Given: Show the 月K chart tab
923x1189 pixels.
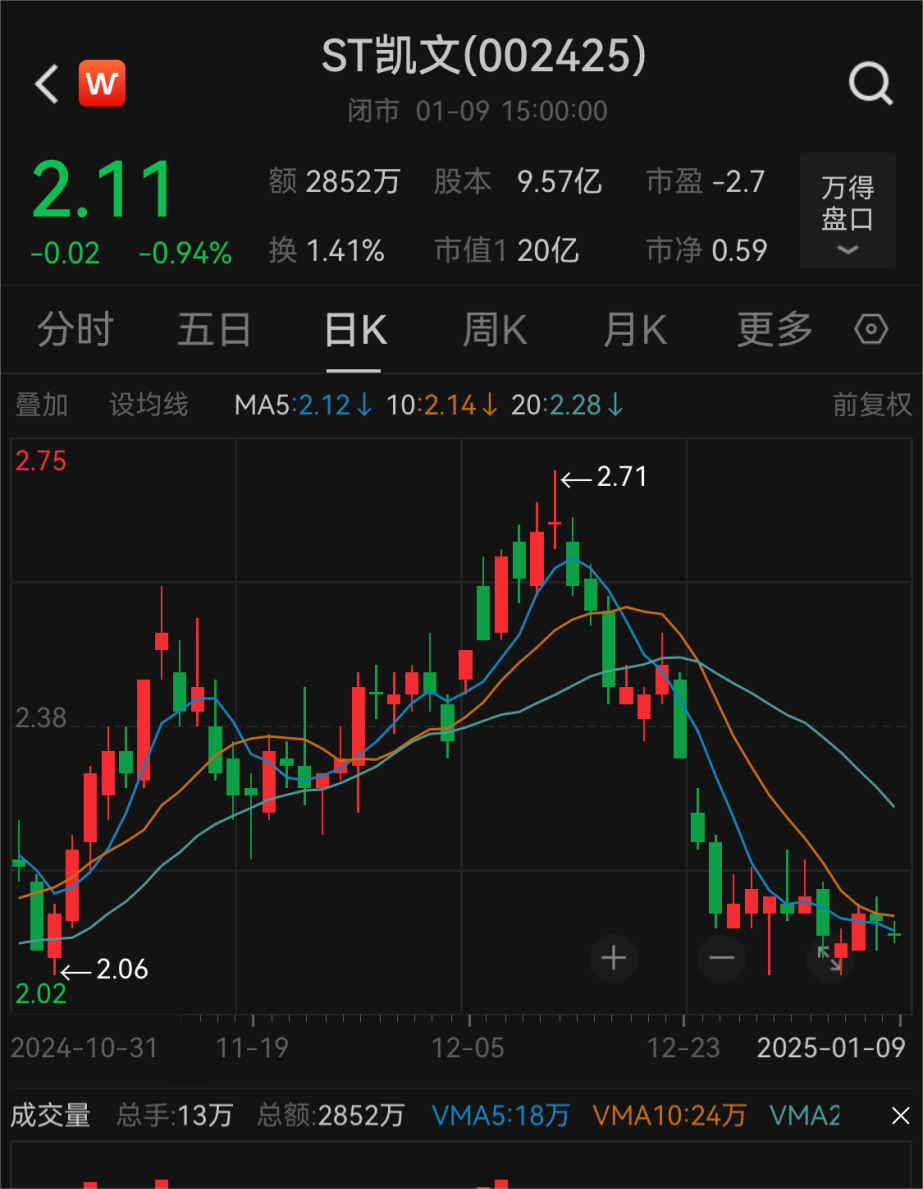Looking at the screenshot, I should [635, 329].
